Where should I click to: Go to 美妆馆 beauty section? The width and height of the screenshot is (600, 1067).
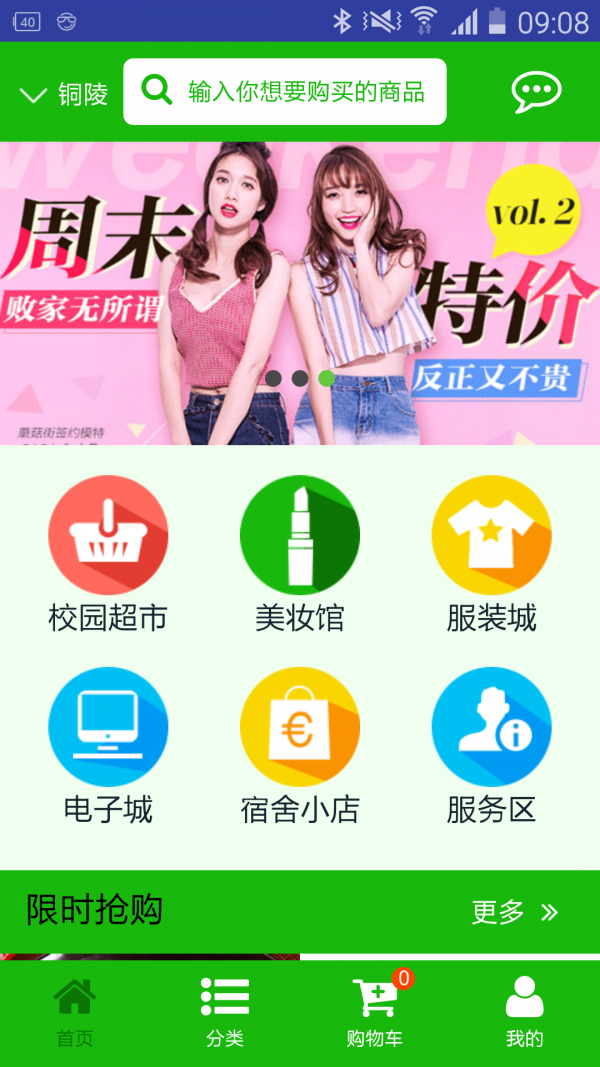pos(300,553)
